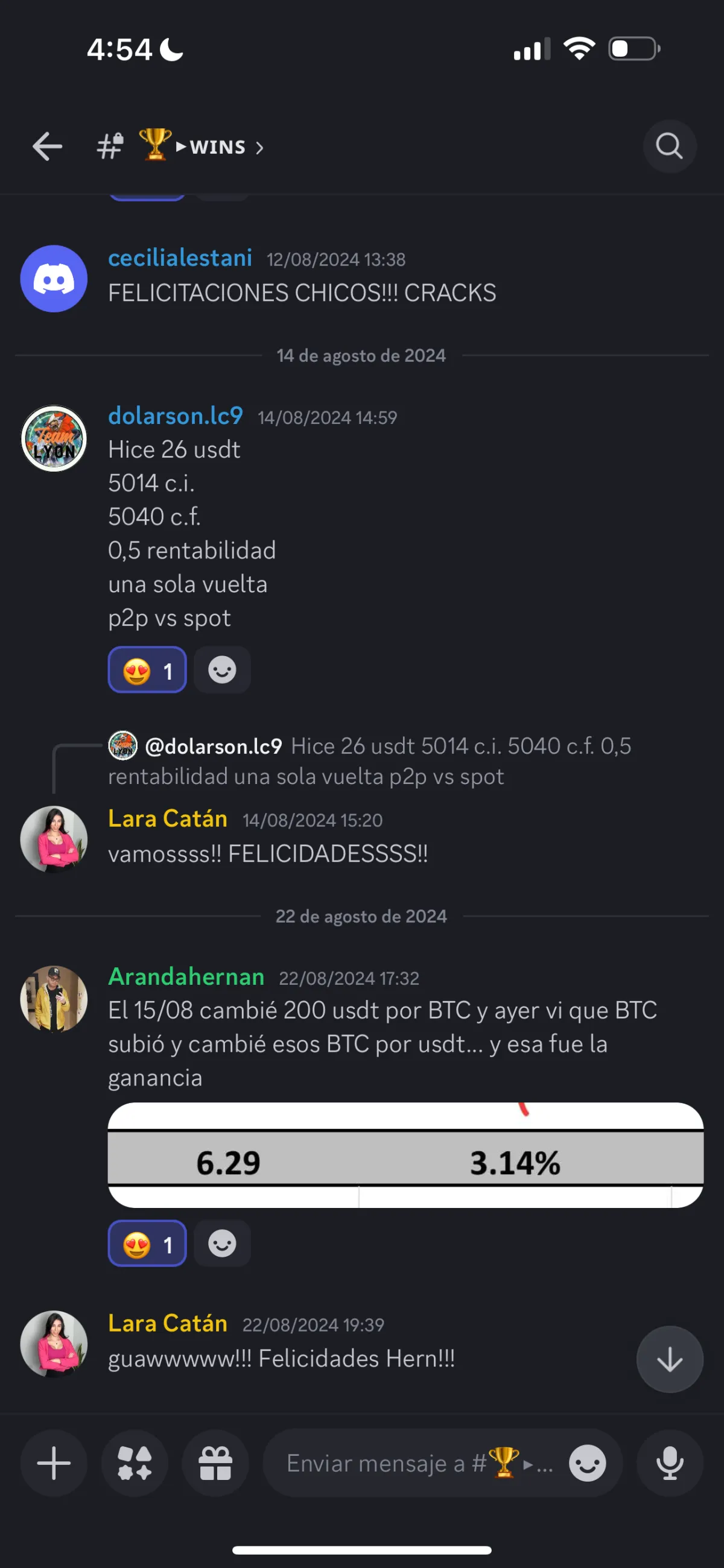Open cecilialestani's profile avatar
This screenshot has height=1568, width=724.
coord(54,279)
